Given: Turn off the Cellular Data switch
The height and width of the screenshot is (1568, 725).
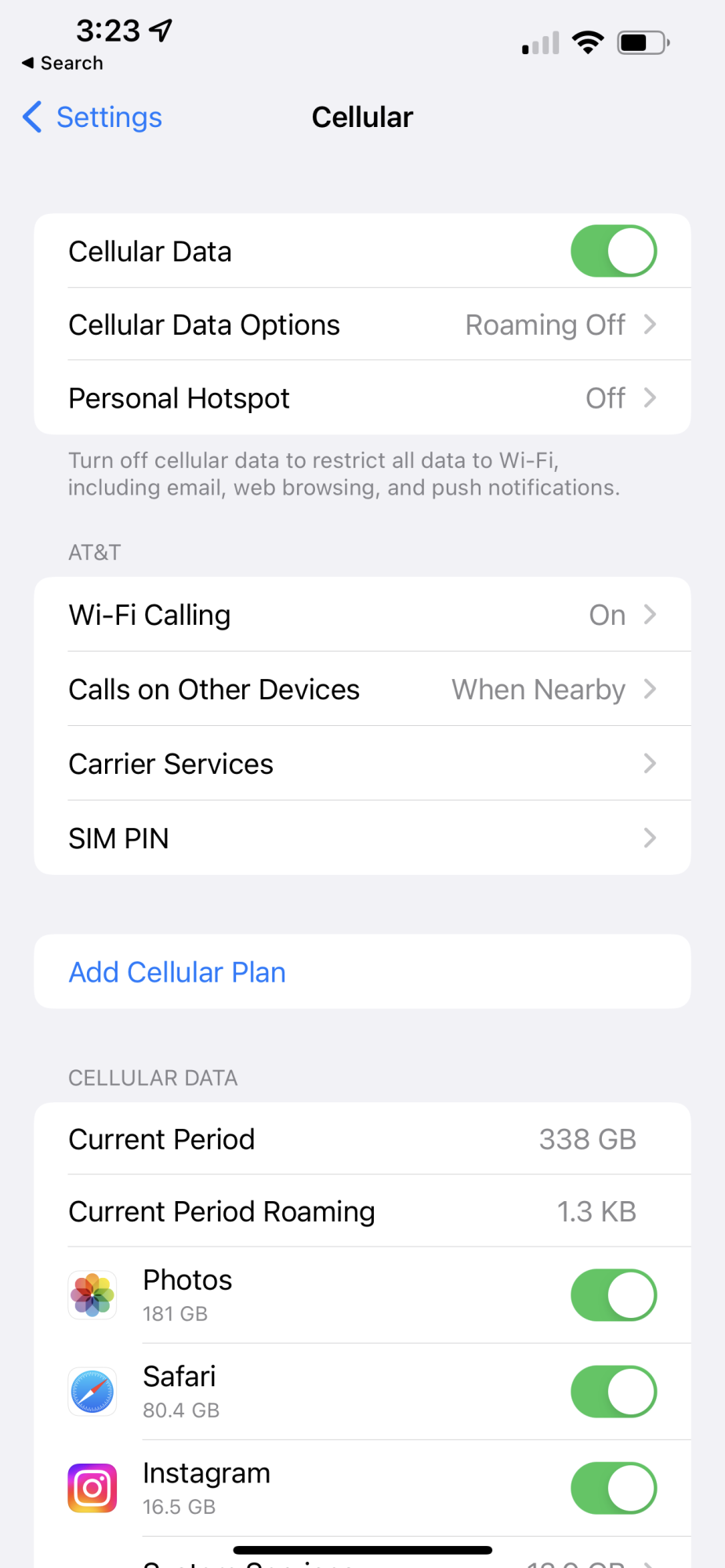Looking at the screenshot, I should pos(613,252).
